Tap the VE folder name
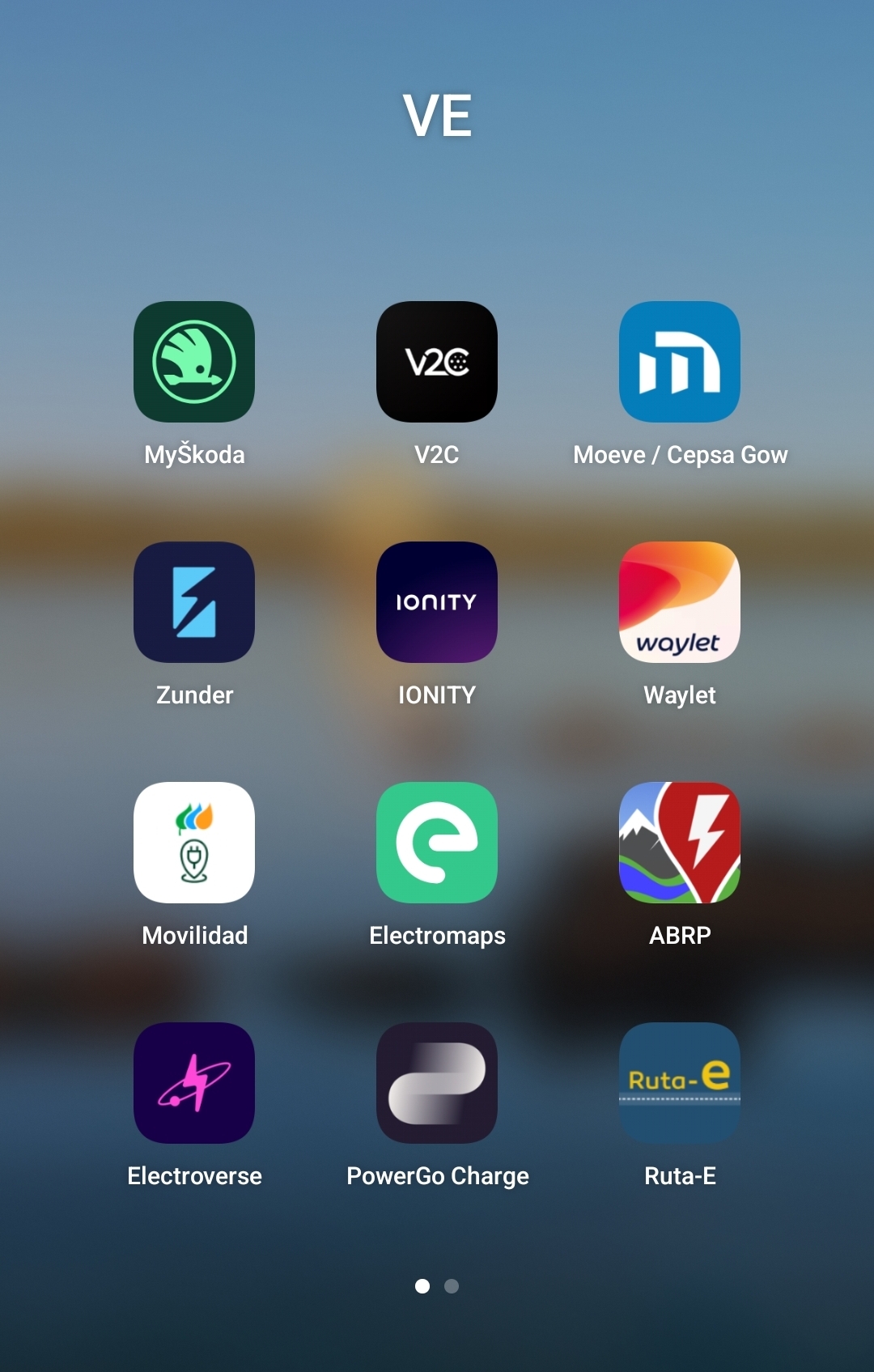Viewport: 874px width, 1372px height. [x=437, y=116]
